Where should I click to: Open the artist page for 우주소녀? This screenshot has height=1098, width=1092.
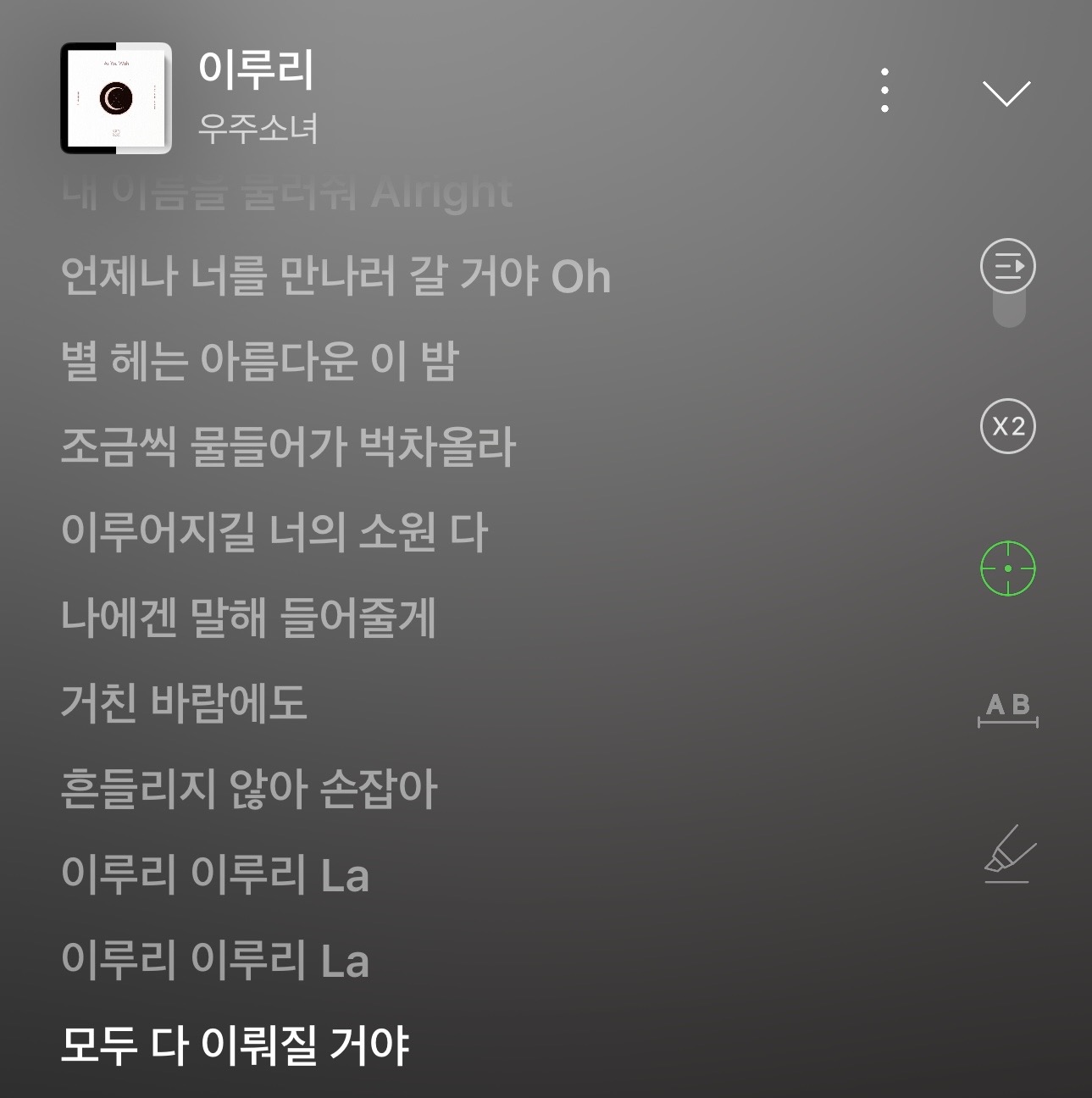pos(256,127)
